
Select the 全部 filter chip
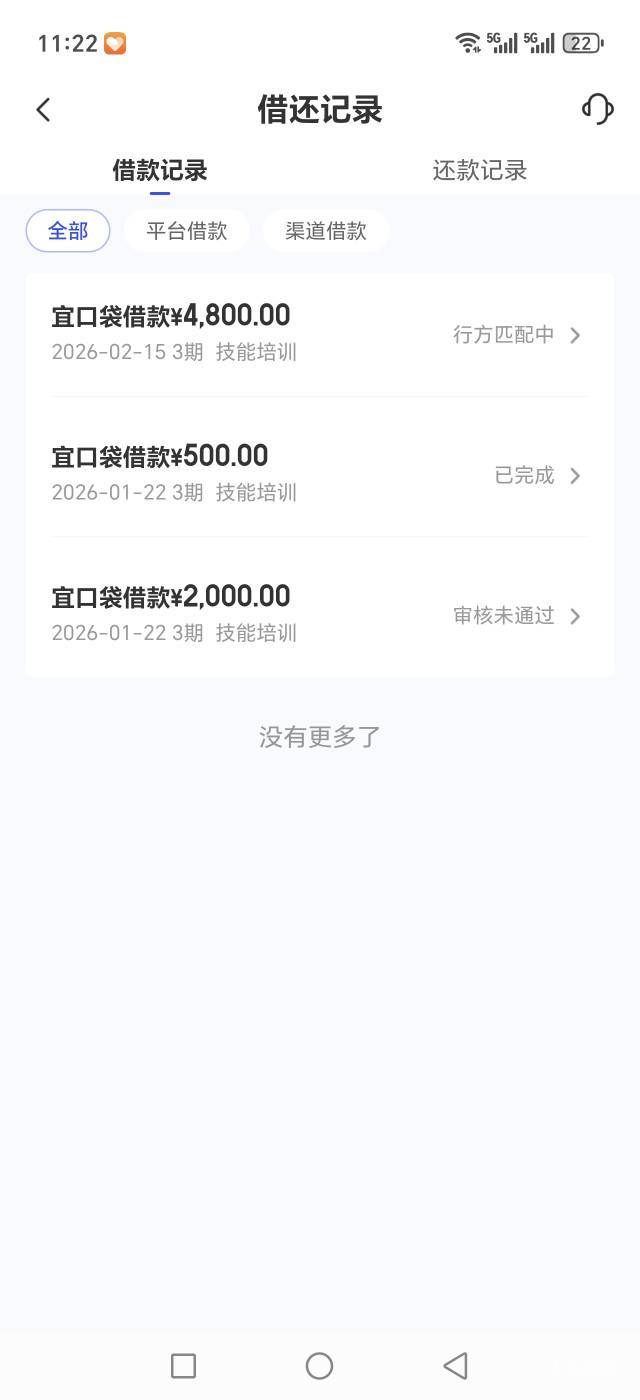pyautogui.click(x=68, y=231)
